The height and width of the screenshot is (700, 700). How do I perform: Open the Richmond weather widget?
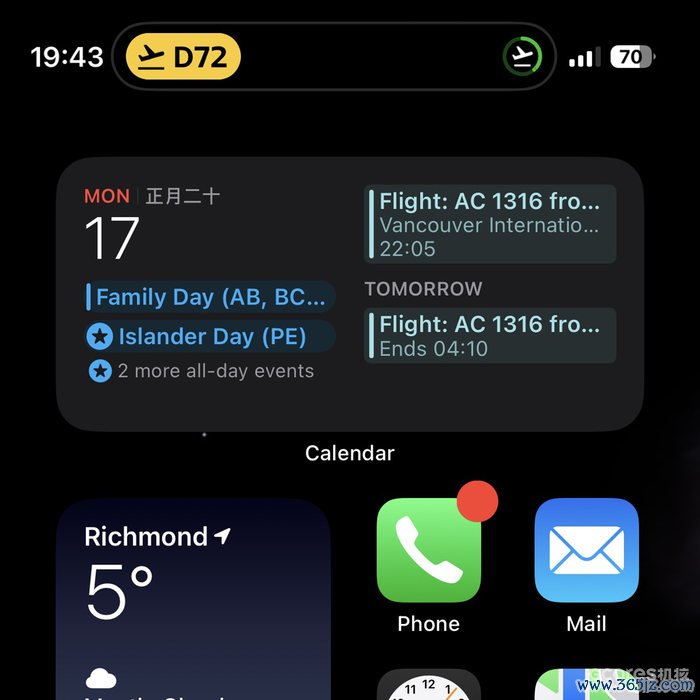pyautogui.click(x=193, y=598)
